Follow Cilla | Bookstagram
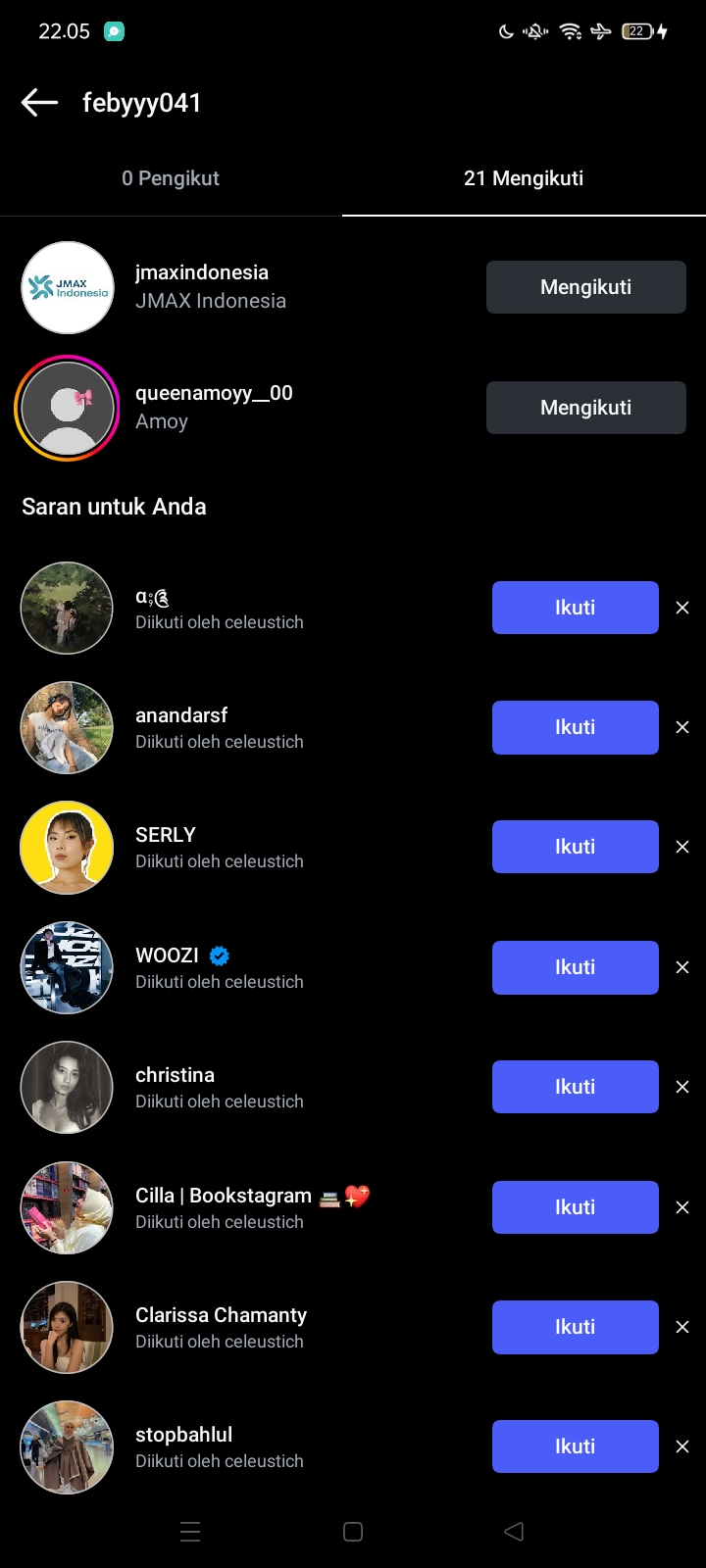The width and height of the screenshot is (706, 1568). [x=575, y=1207]
